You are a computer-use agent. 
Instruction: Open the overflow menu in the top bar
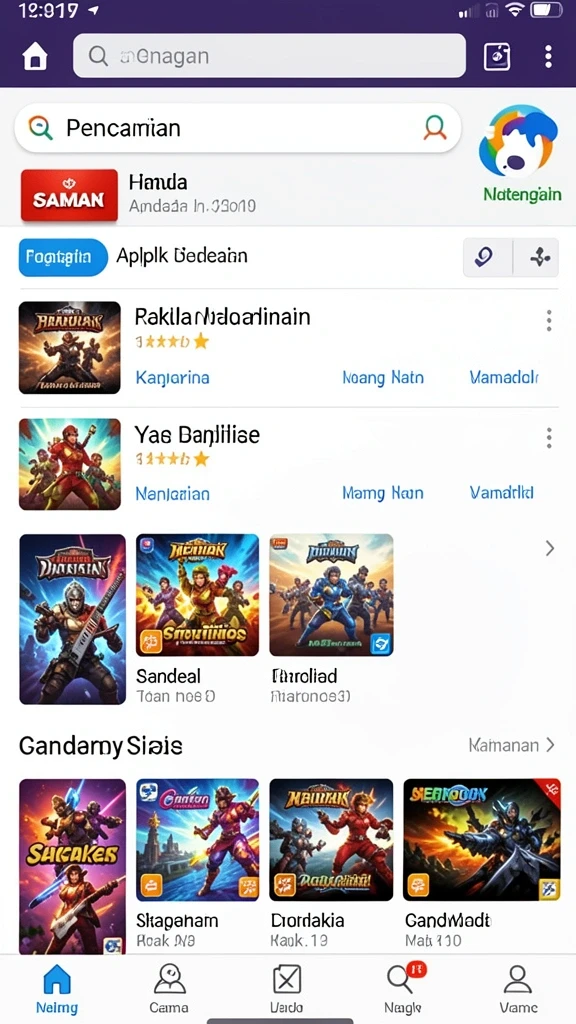(x=548, y=57)
